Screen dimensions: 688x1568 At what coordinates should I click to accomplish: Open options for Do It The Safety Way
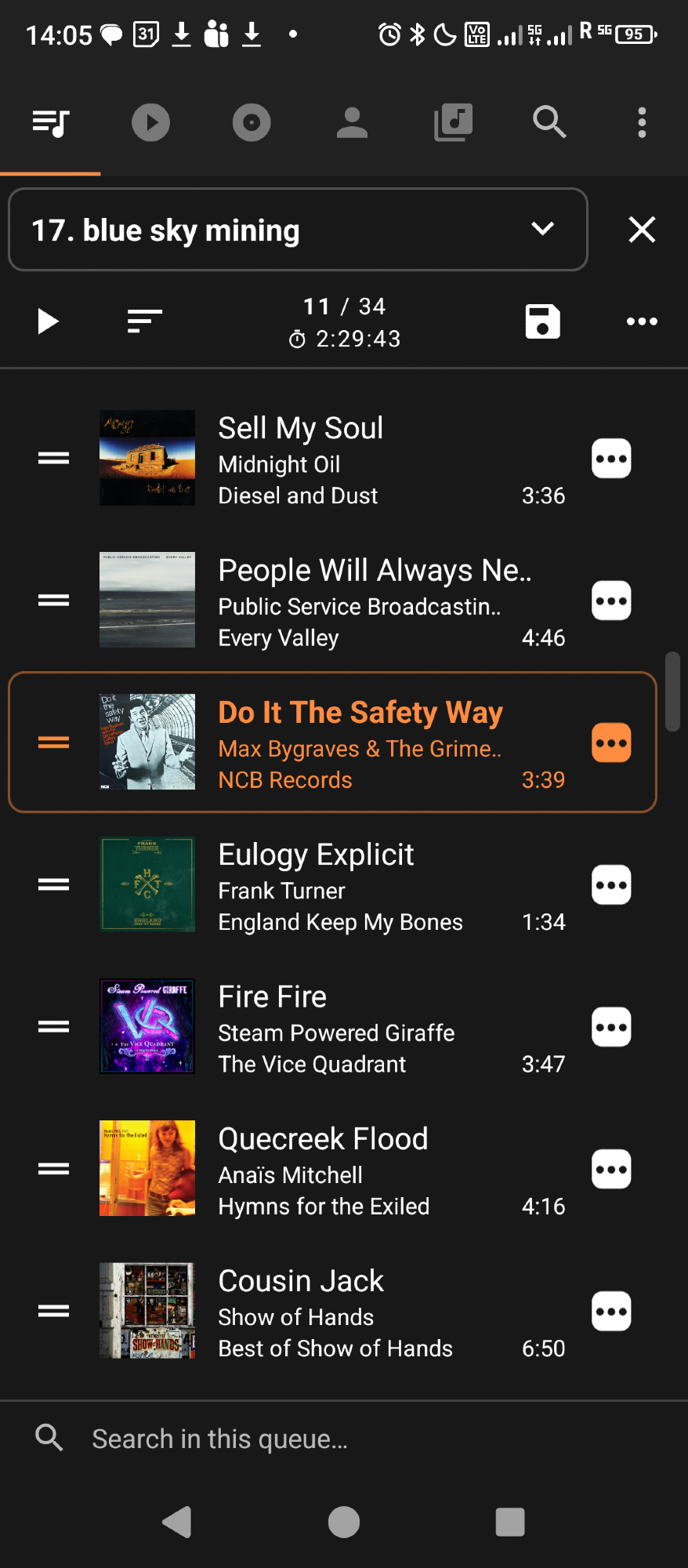pyautogui.click(x=611, y=742)
